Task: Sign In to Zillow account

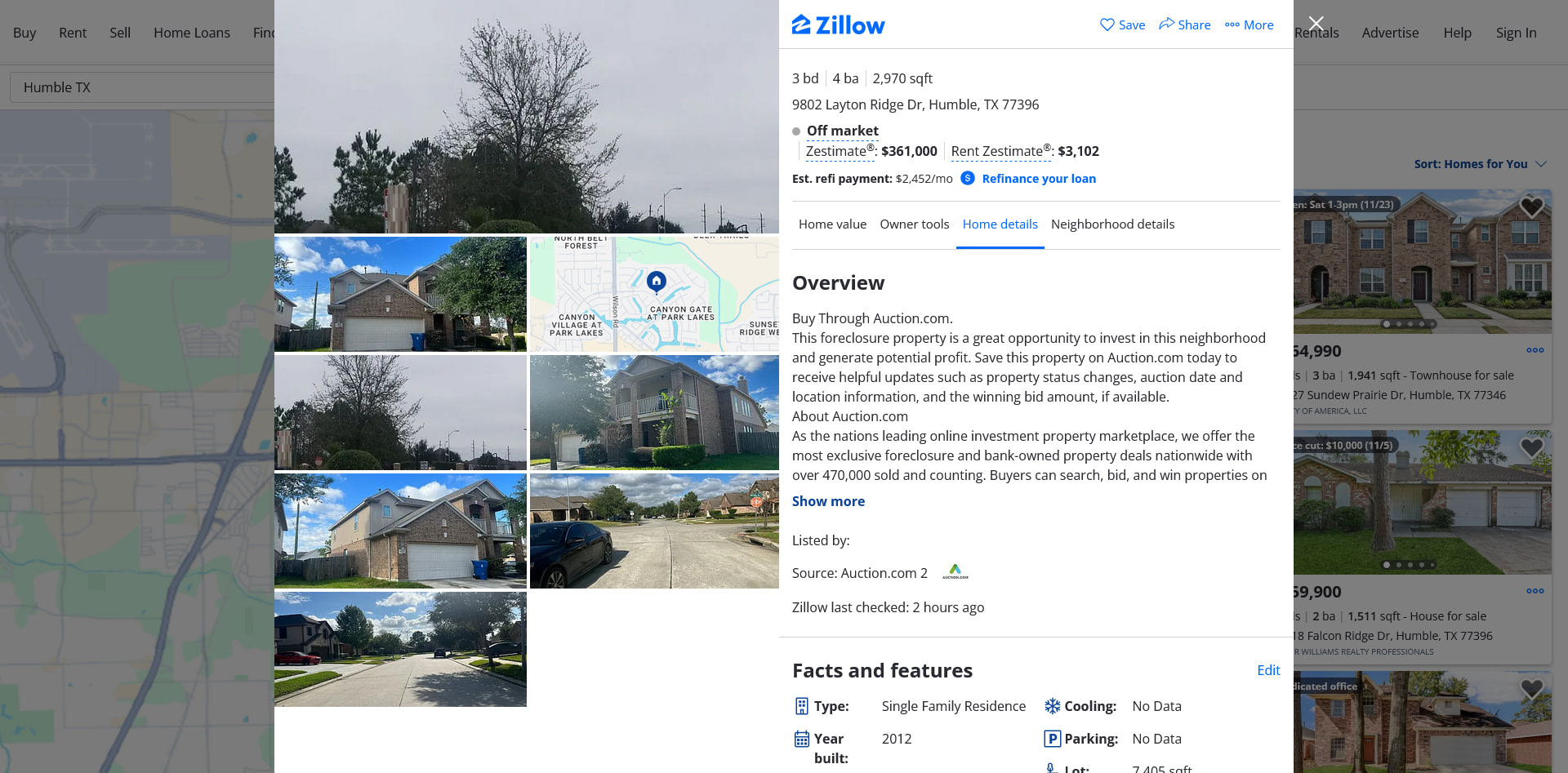Action: 1516,33
